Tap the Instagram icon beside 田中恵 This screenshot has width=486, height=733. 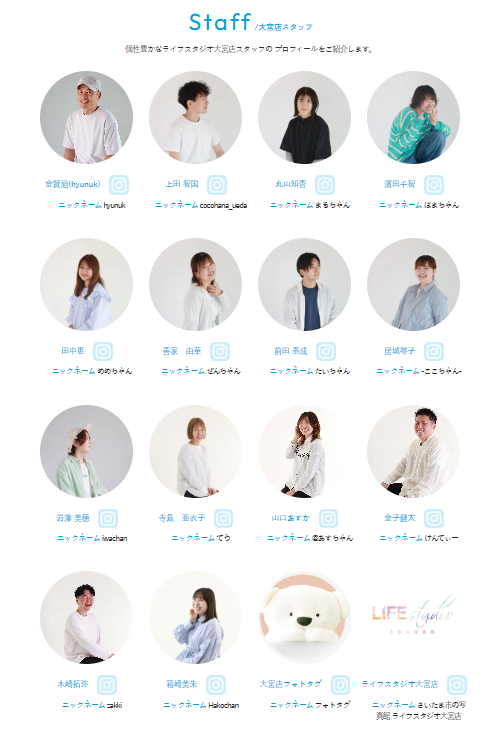(103, 351)
